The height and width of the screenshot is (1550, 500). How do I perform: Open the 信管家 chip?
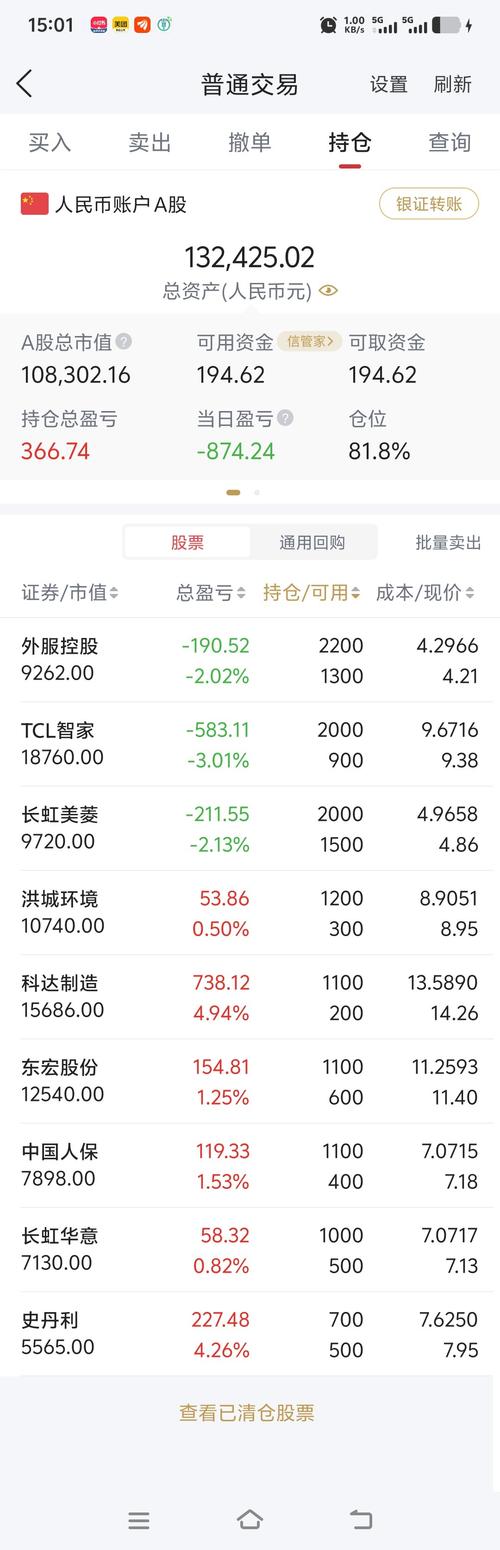(310, 341)
